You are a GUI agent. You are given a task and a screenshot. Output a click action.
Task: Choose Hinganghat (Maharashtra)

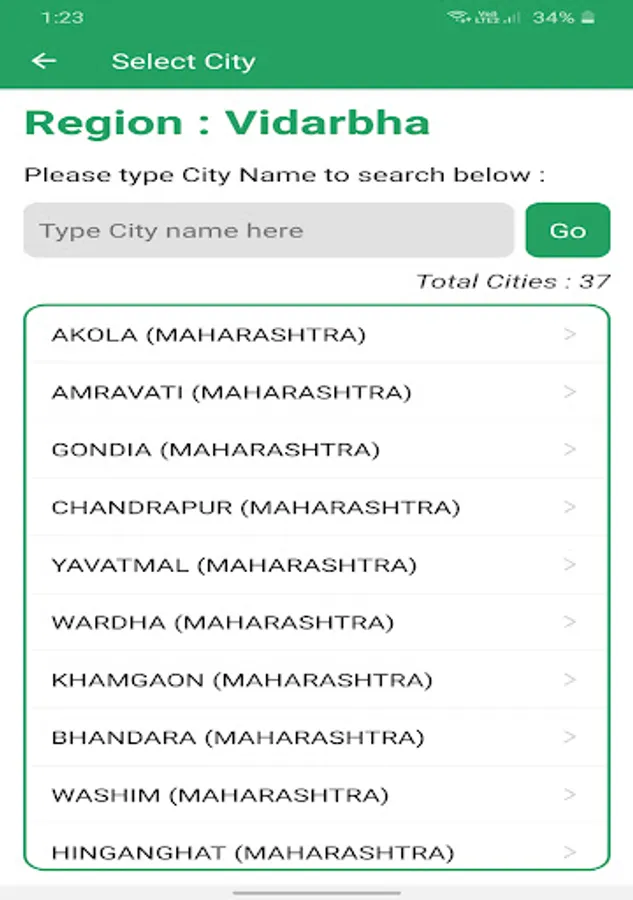click(x=315, y=851)
